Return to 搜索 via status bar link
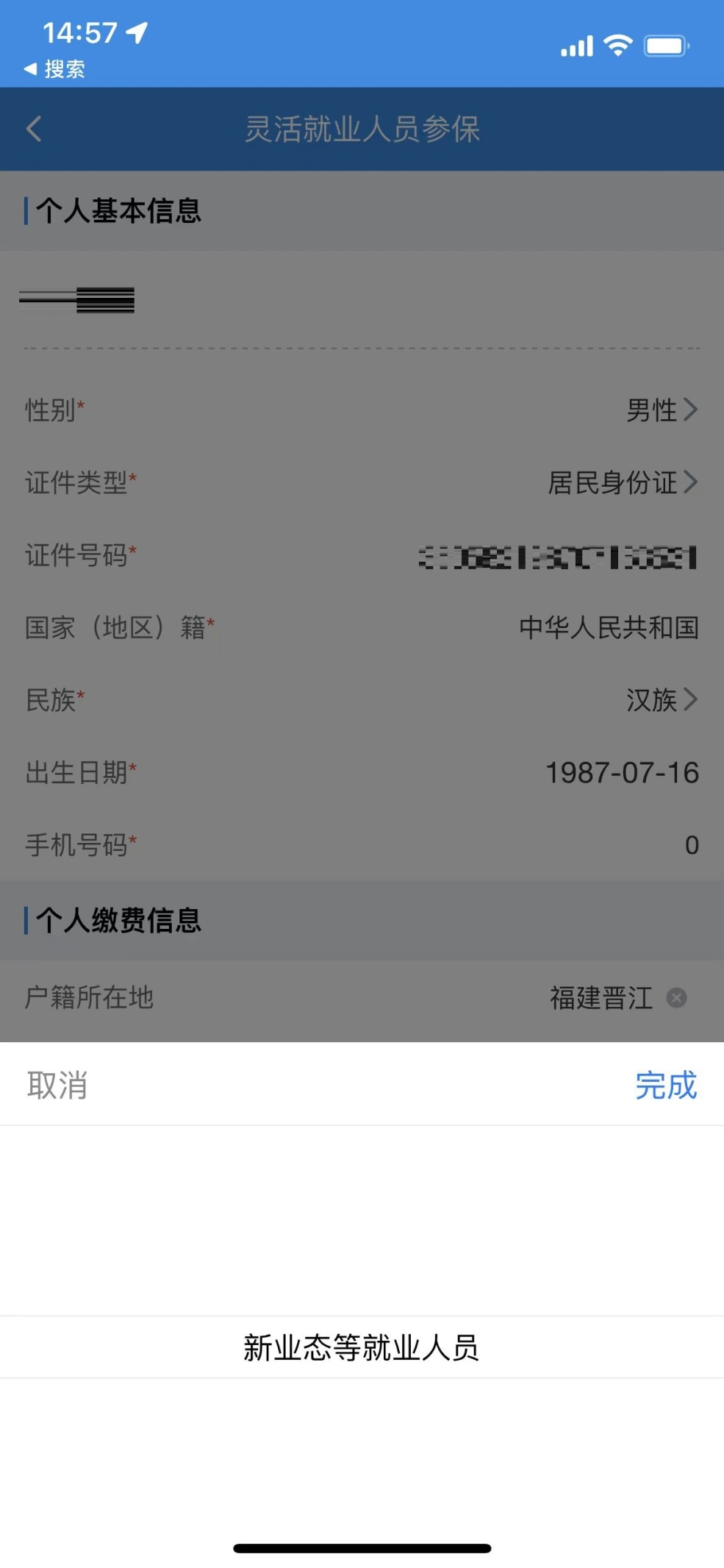Screen dimensions: 724x1568 coord(55,69)
